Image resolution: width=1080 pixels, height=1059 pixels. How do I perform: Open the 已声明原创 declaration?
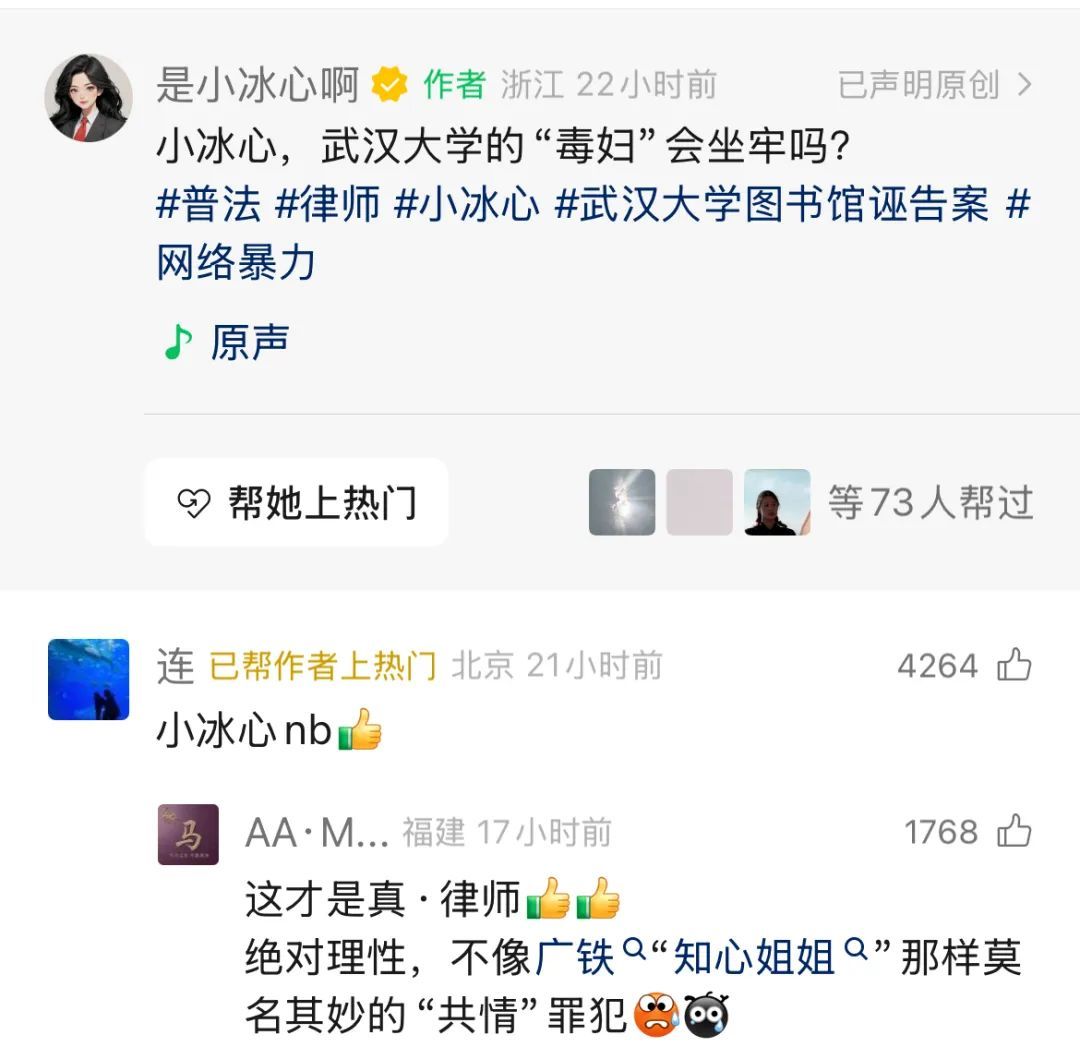(933, 86)
